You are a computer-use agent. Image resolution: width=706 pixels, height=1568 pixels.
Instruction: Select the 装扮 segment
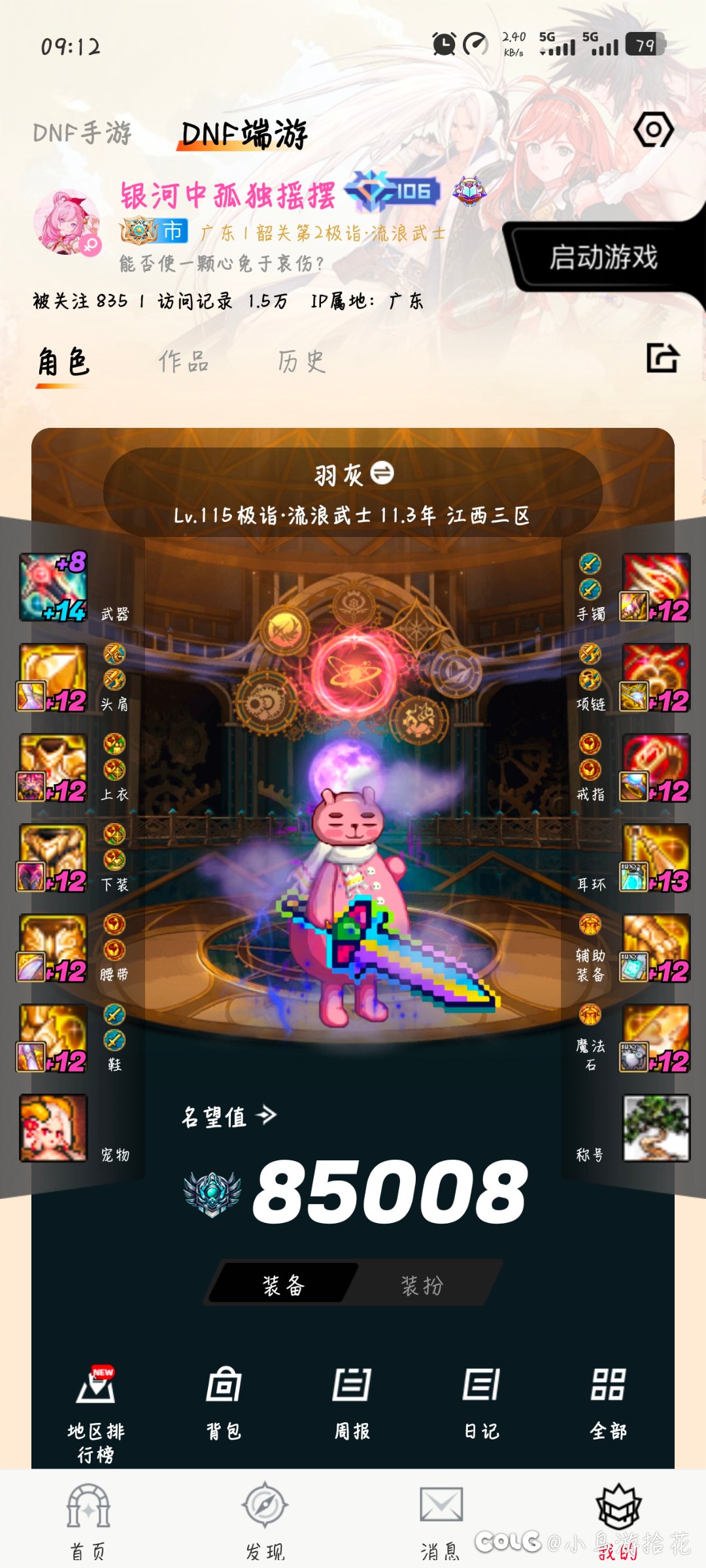coord(422,1286)
